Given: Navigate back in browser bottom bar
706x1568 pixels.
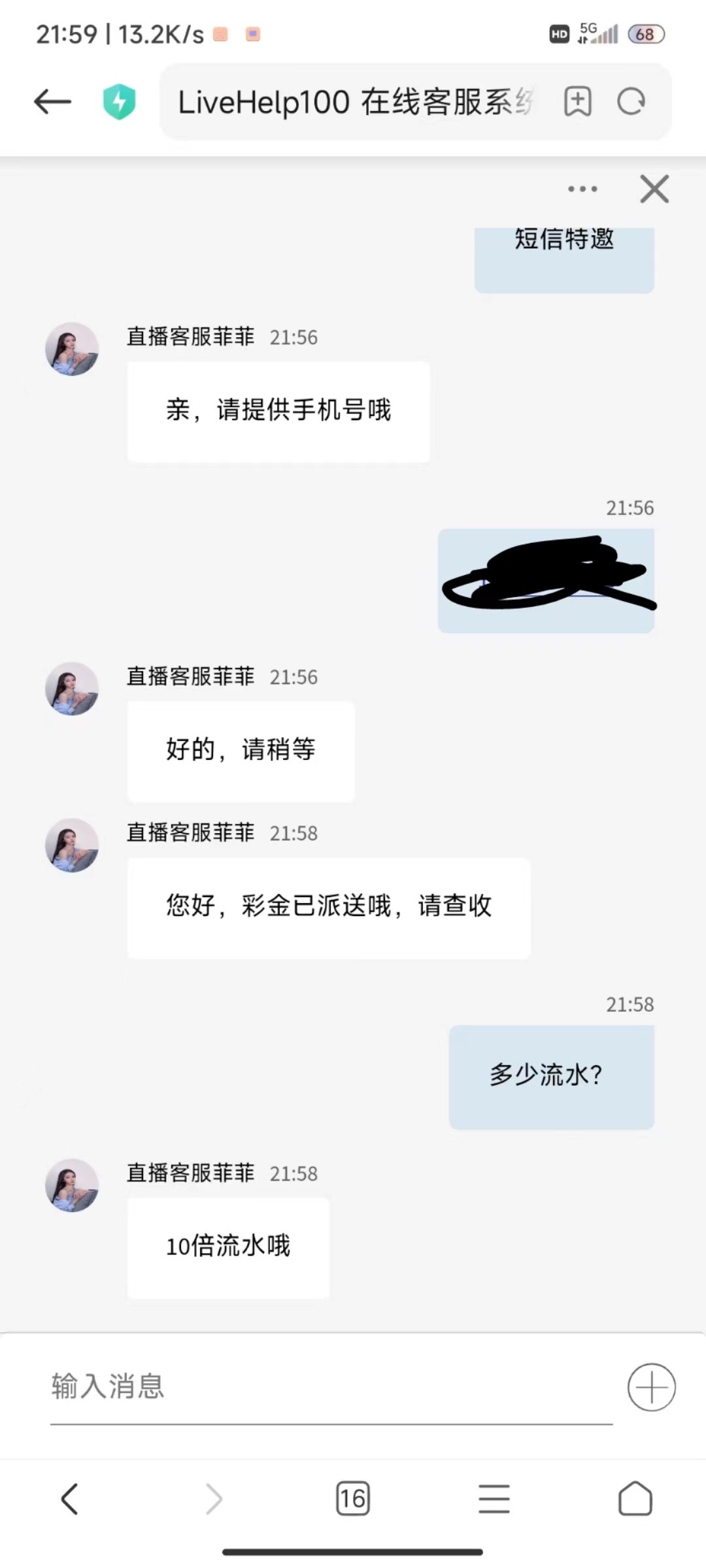Looking at the screenshot, I should 70,1498.
